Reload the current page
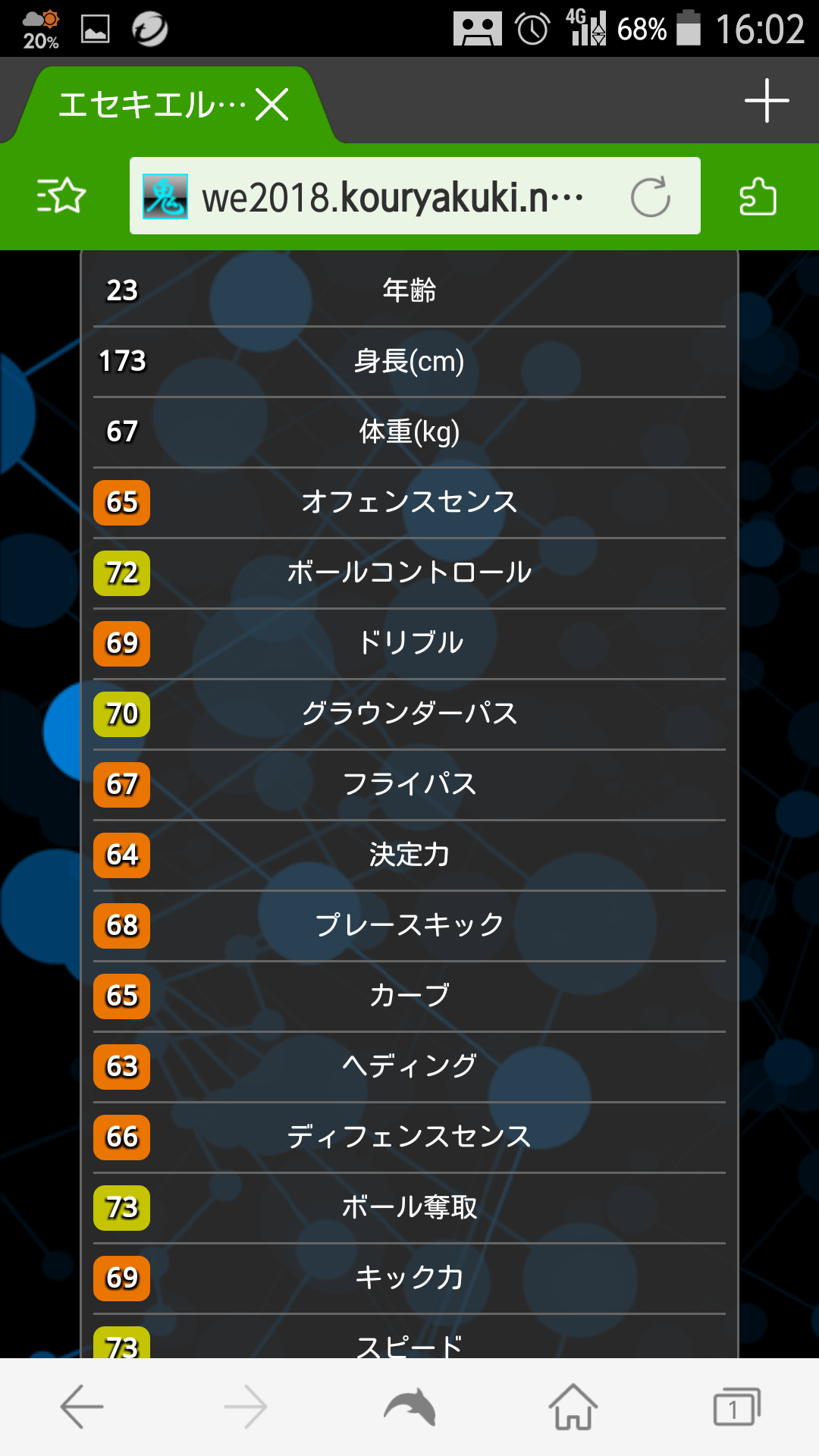The image size is (819, 1456). pos(651,197)
